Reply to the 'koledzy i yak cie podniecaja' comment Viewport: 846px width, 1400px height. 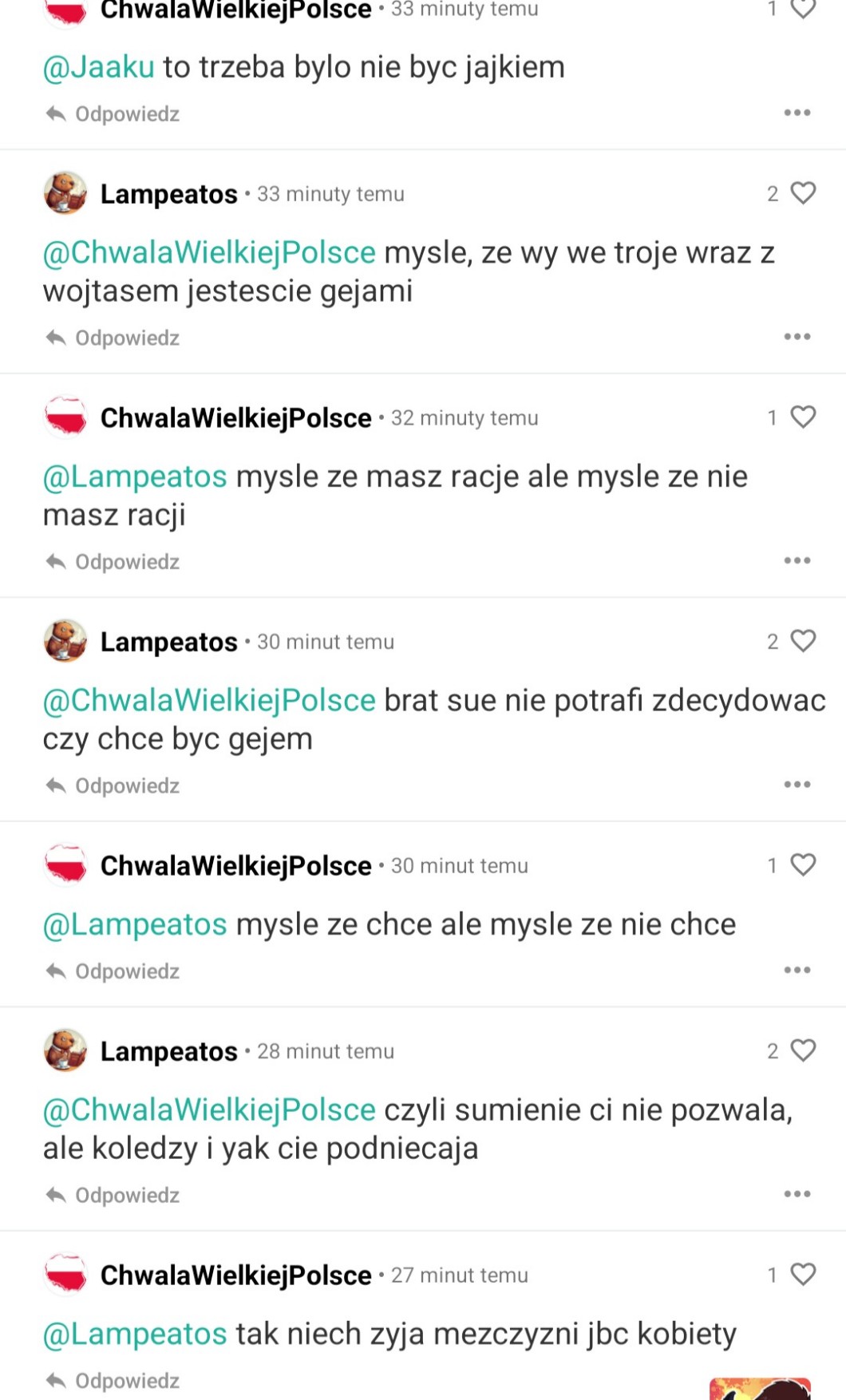coord(112,1196)
